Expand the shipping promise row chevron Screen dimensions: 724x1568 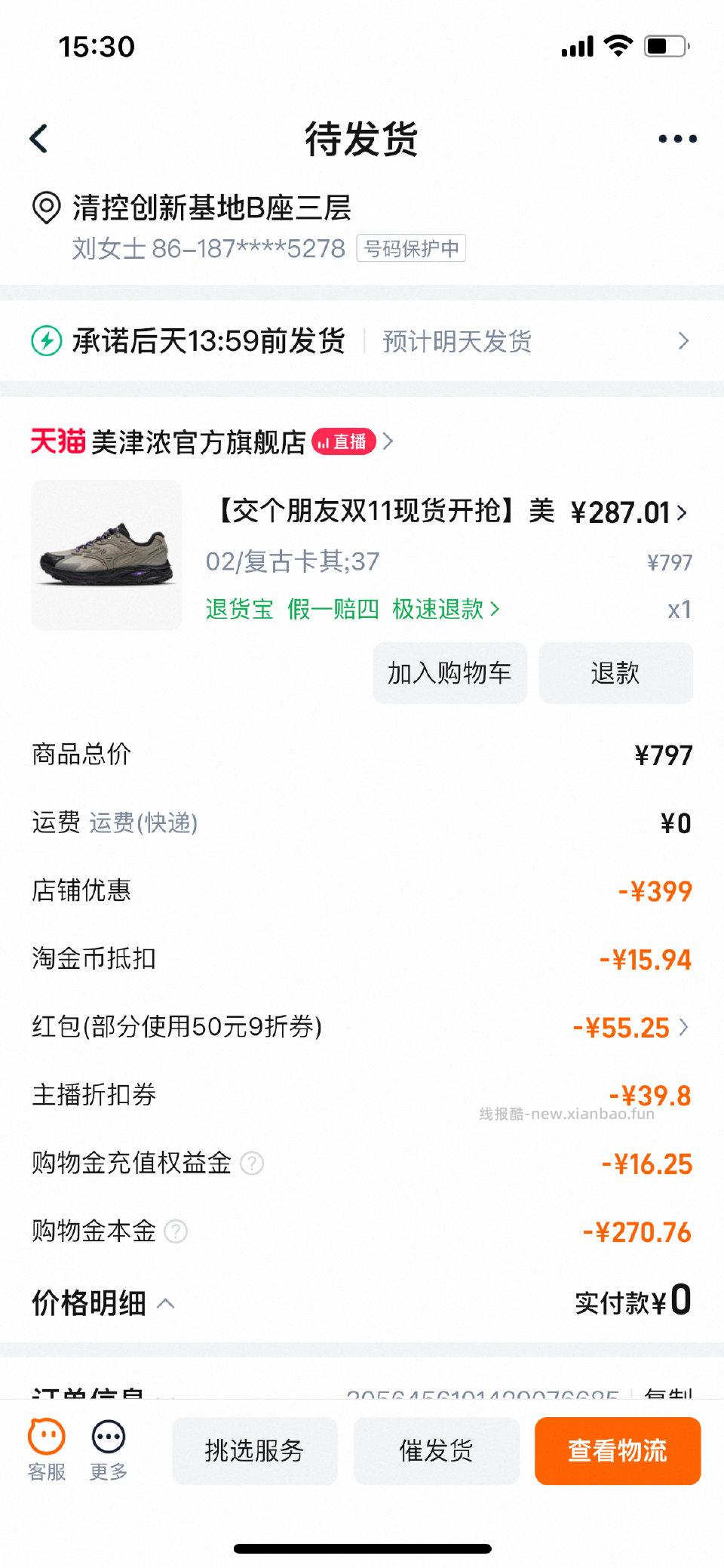coord(683,341)
